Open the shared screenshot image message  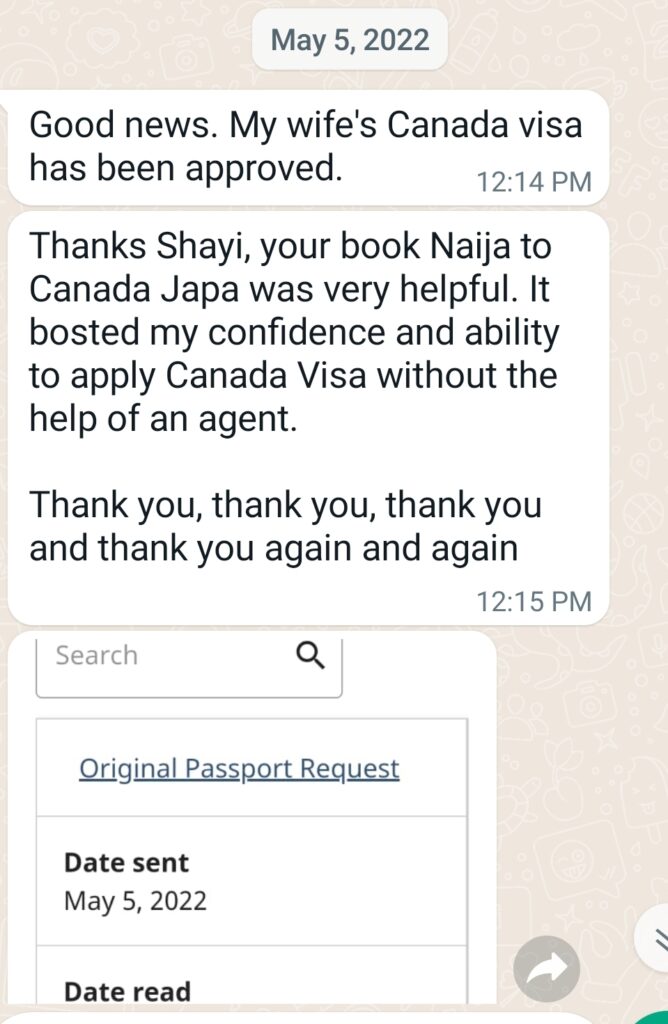point(252,818)
